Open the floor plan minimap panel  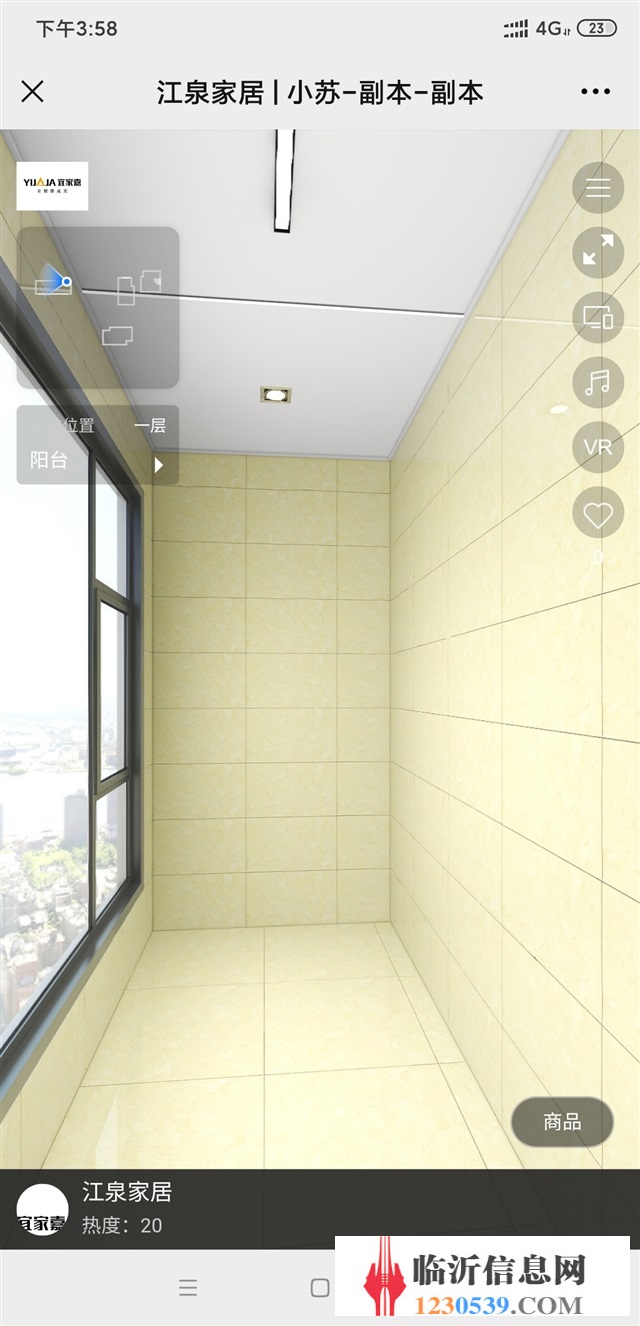click(x=98, y=307)
